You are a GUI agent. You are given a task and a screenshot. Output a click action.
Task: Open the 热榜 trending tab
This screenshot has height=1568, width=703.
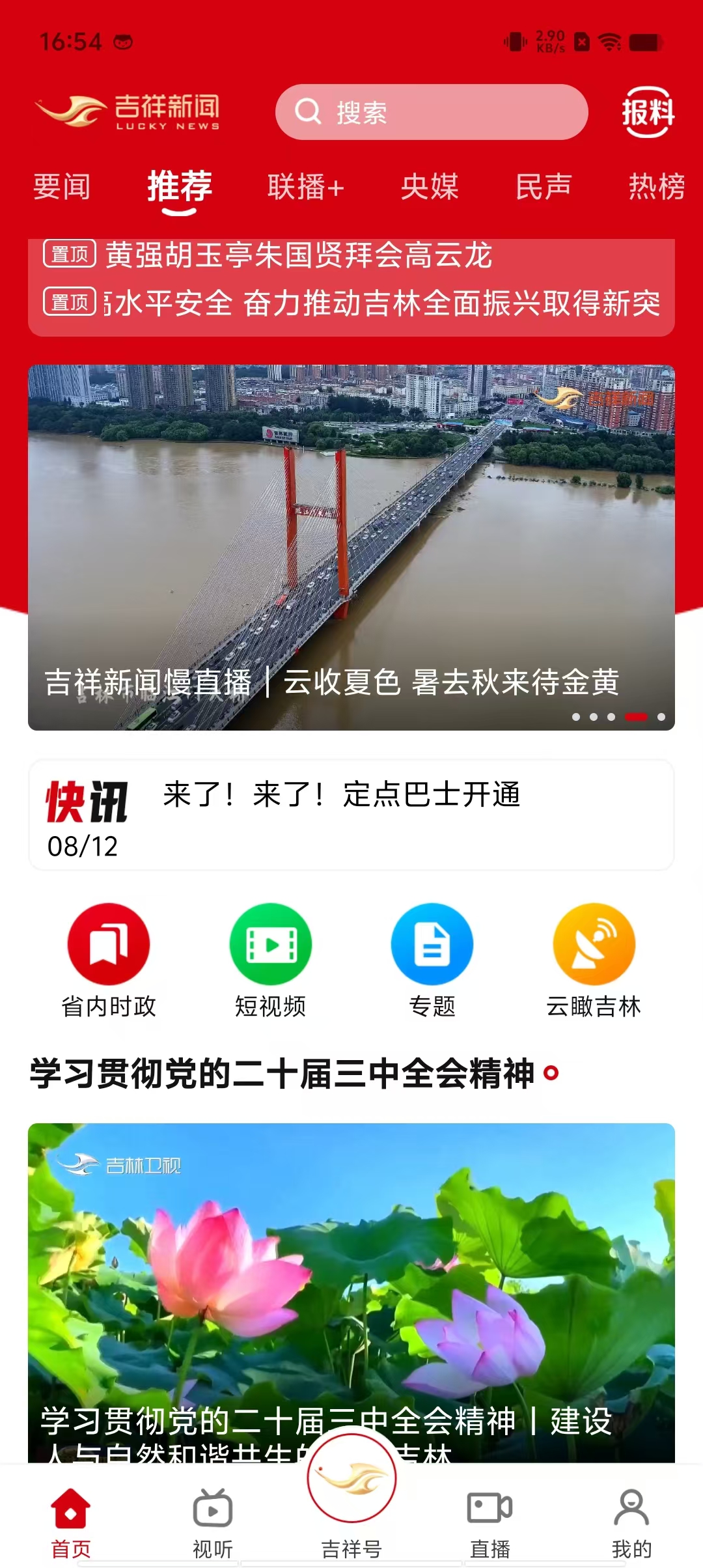(656, 187)
